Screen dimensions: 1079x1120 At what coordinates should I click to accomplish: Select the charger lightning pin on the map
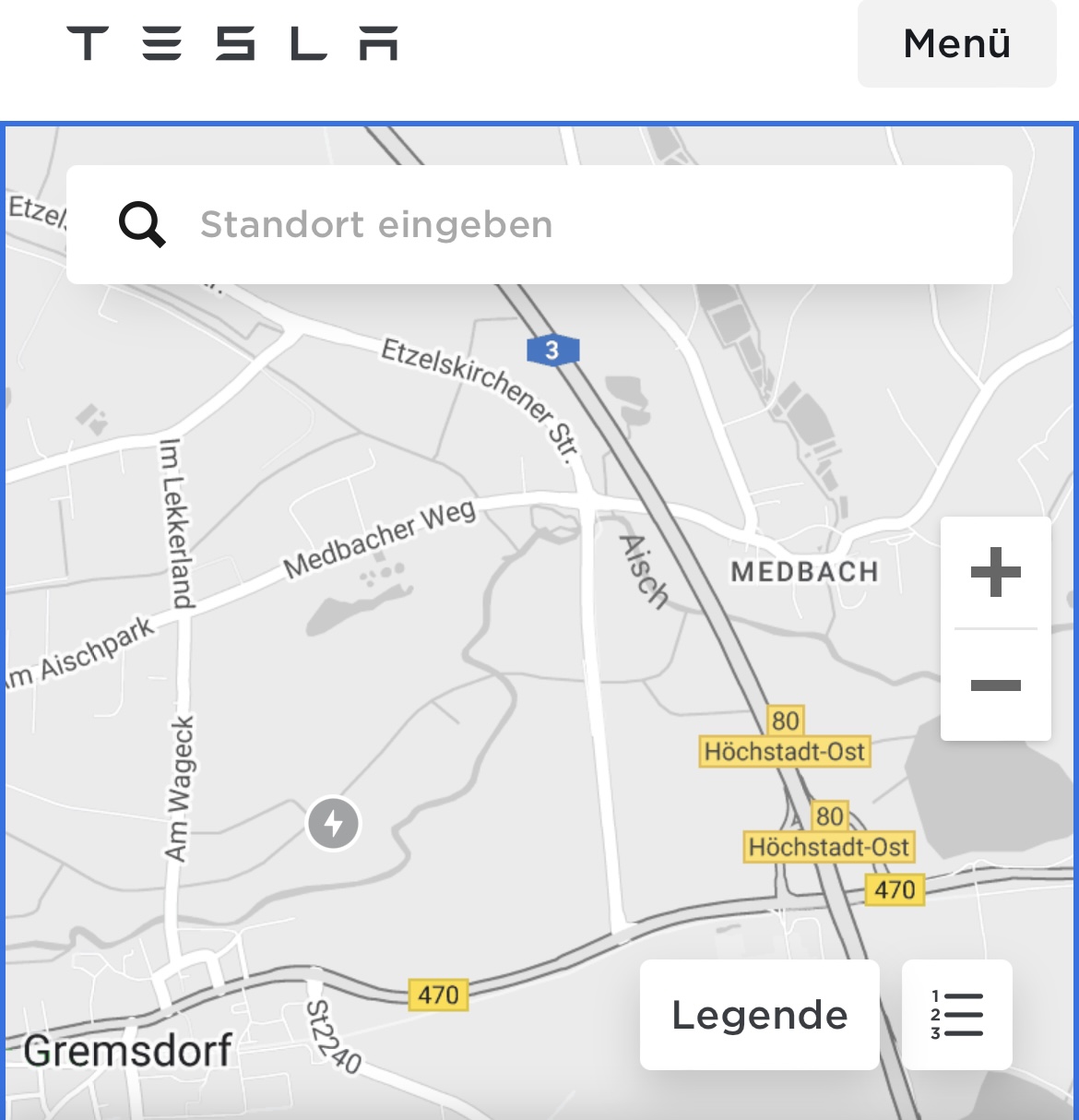click(333, 823)
